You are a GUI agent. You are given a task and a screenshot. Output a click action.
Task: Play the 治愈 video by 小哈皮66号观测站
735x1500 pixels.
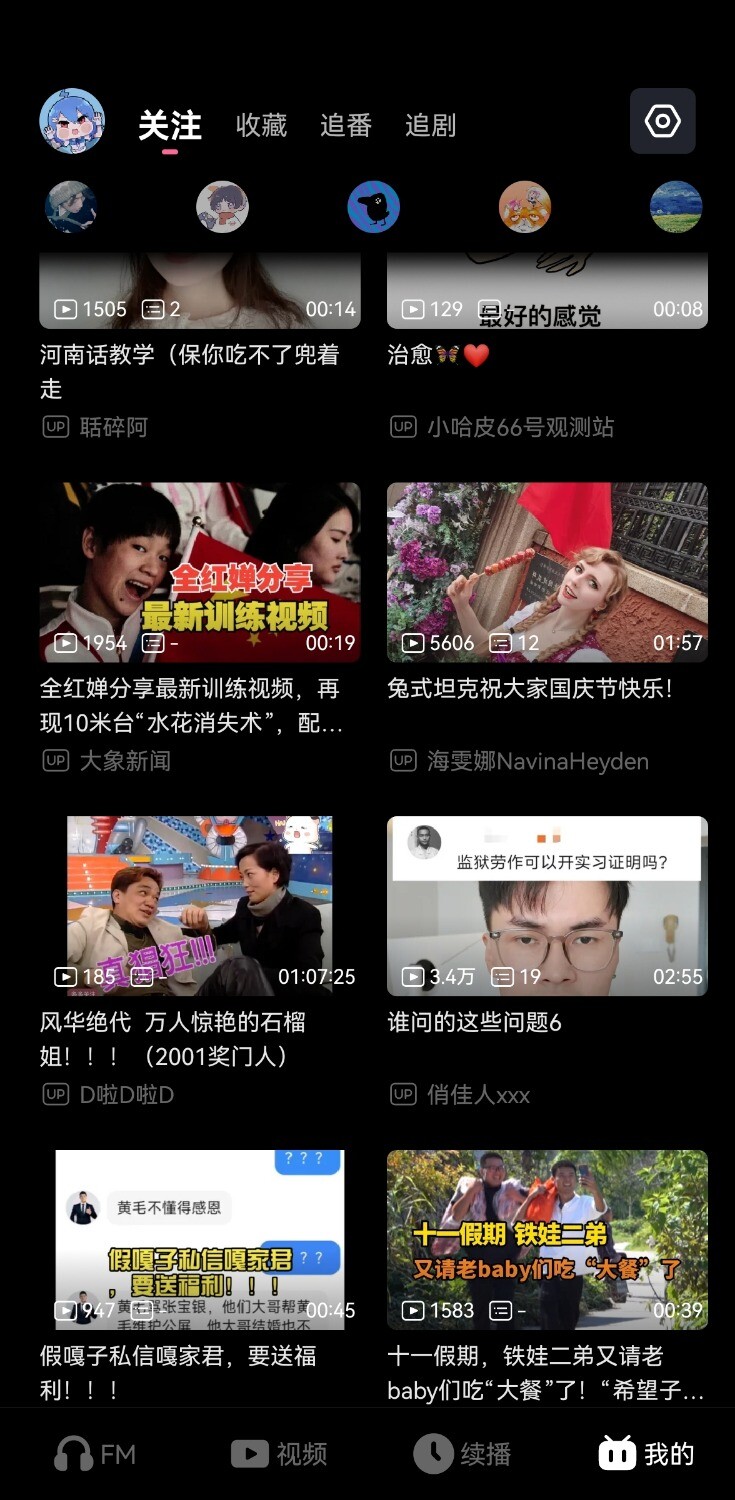(547, 290)
